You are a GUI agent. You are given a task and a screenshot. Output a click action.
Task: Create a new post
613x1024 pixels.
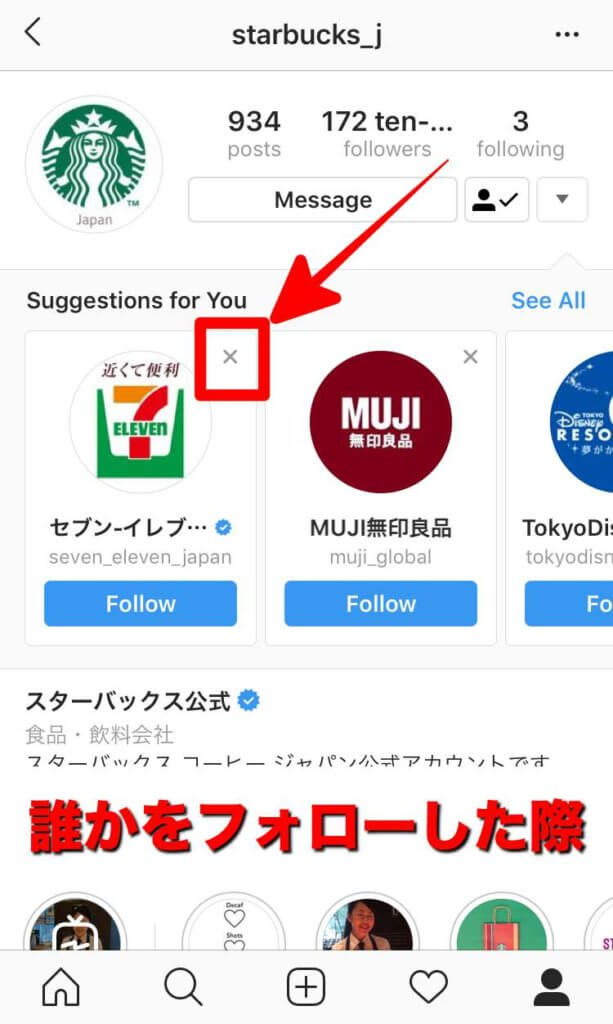click(x=306, y=988)
